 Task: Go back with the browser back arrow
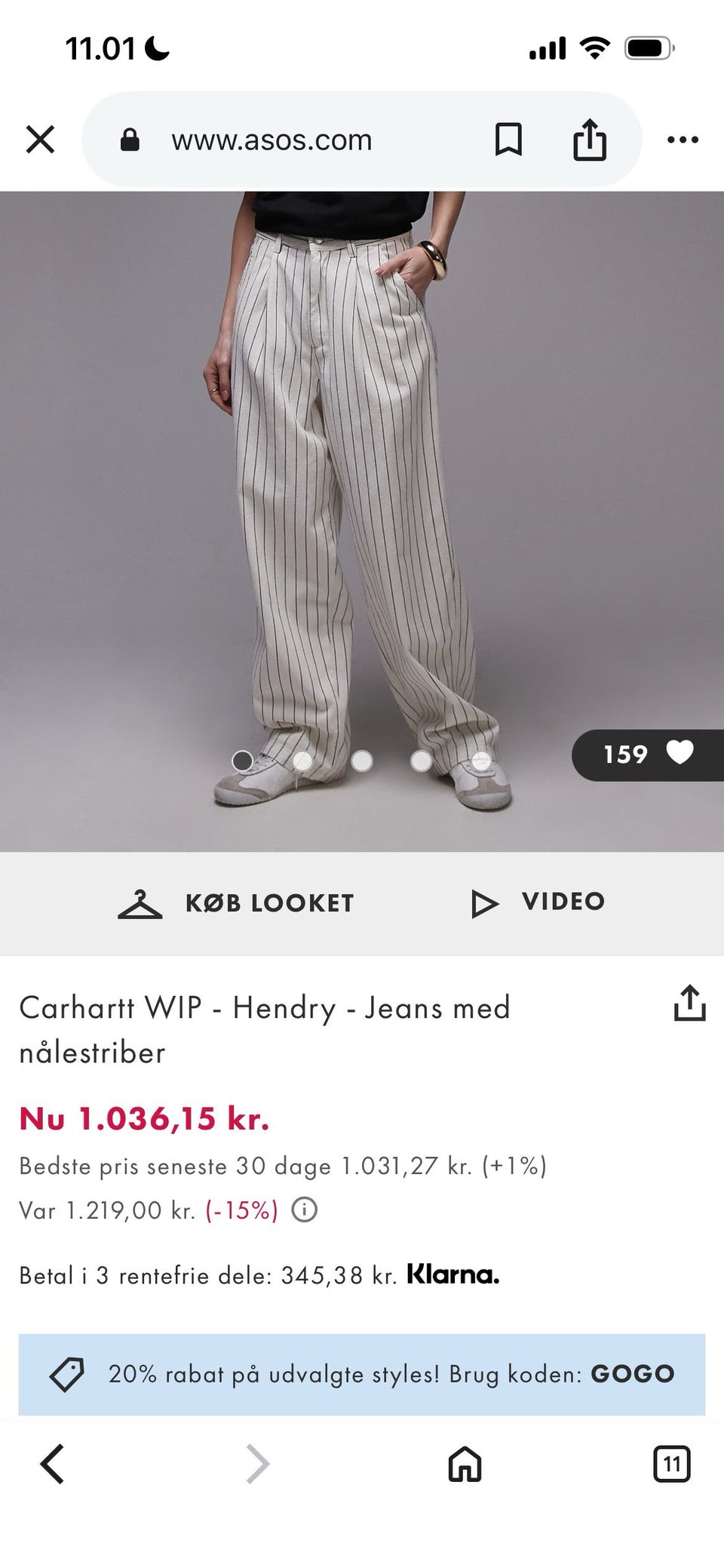click(52, 1464)
